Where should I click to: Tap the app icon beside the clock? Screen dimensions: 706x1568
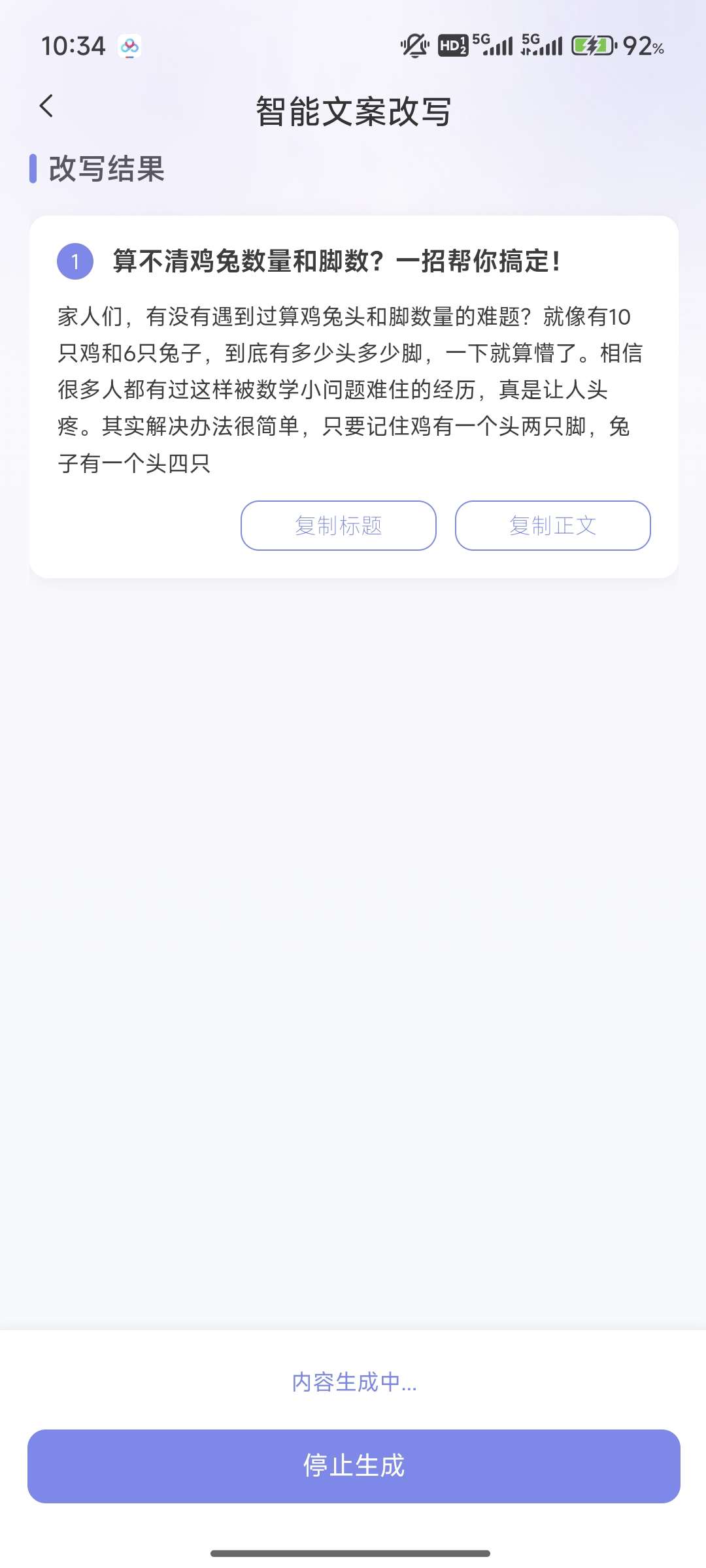129,46
